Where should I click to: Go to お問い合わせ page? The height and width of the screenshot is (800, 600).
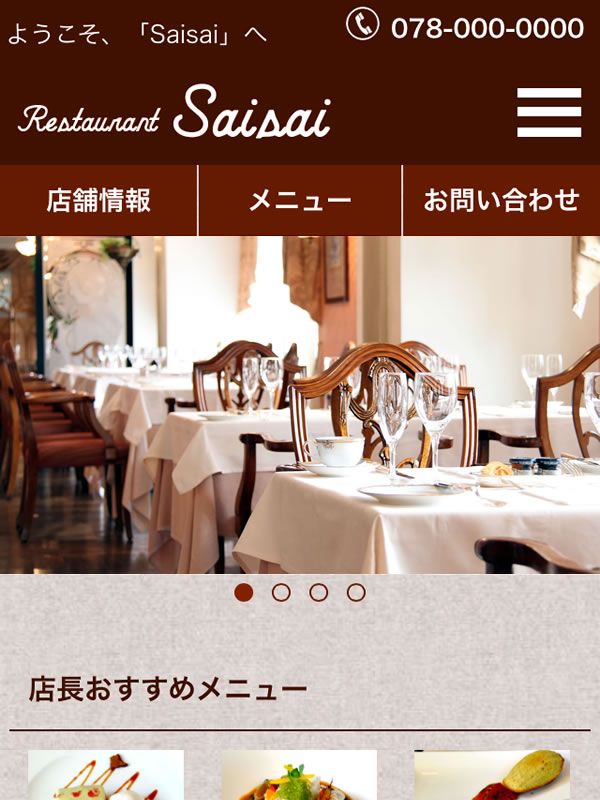[x=501, y=200]
